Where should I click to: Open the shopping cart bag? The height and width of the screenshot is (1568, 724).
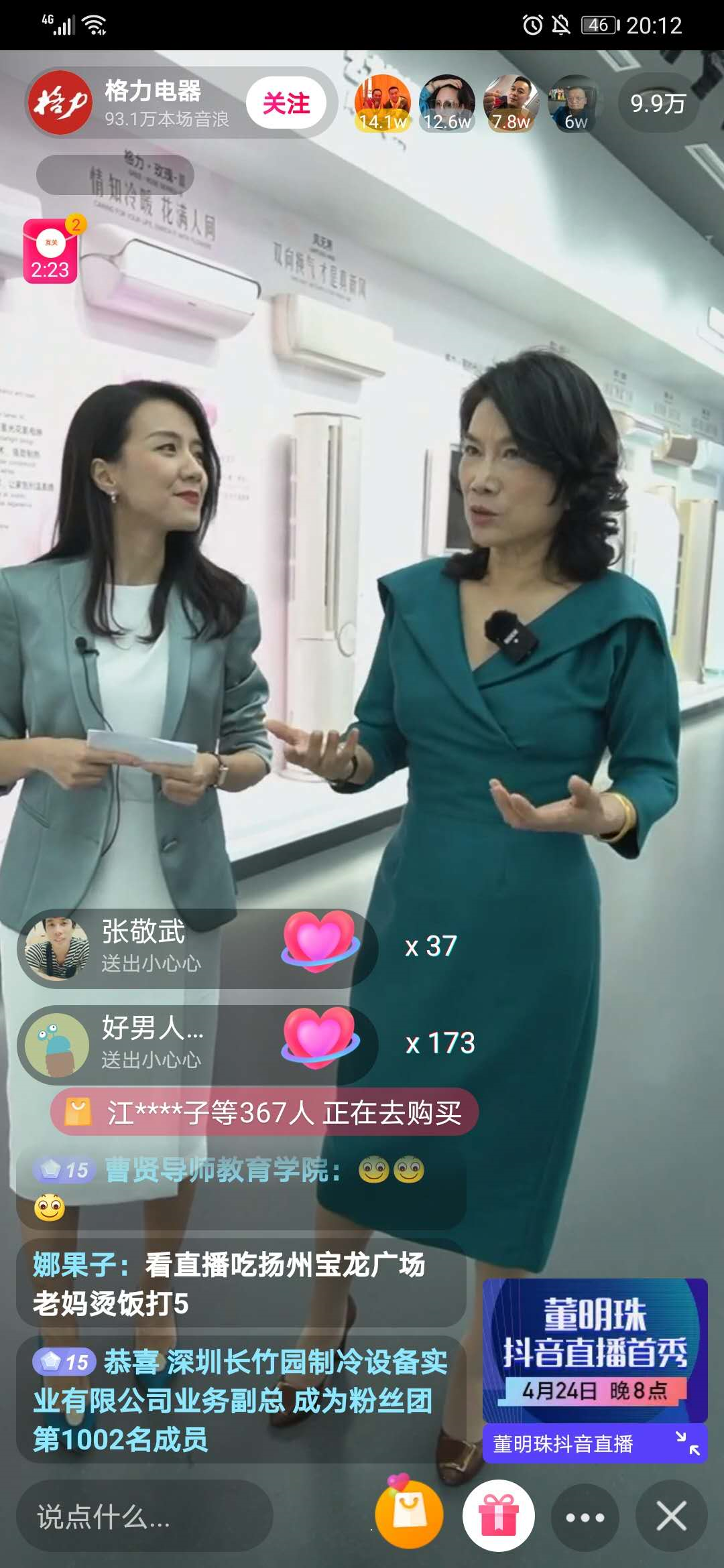(x=409, y=1514)
